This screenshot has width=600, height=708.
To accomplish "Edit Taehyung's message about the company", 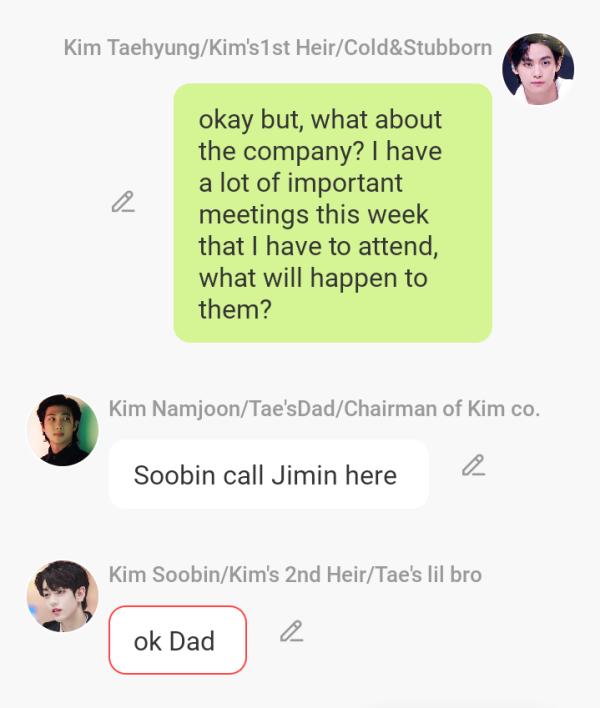I will pyautogui.click(x=123, y=202).
